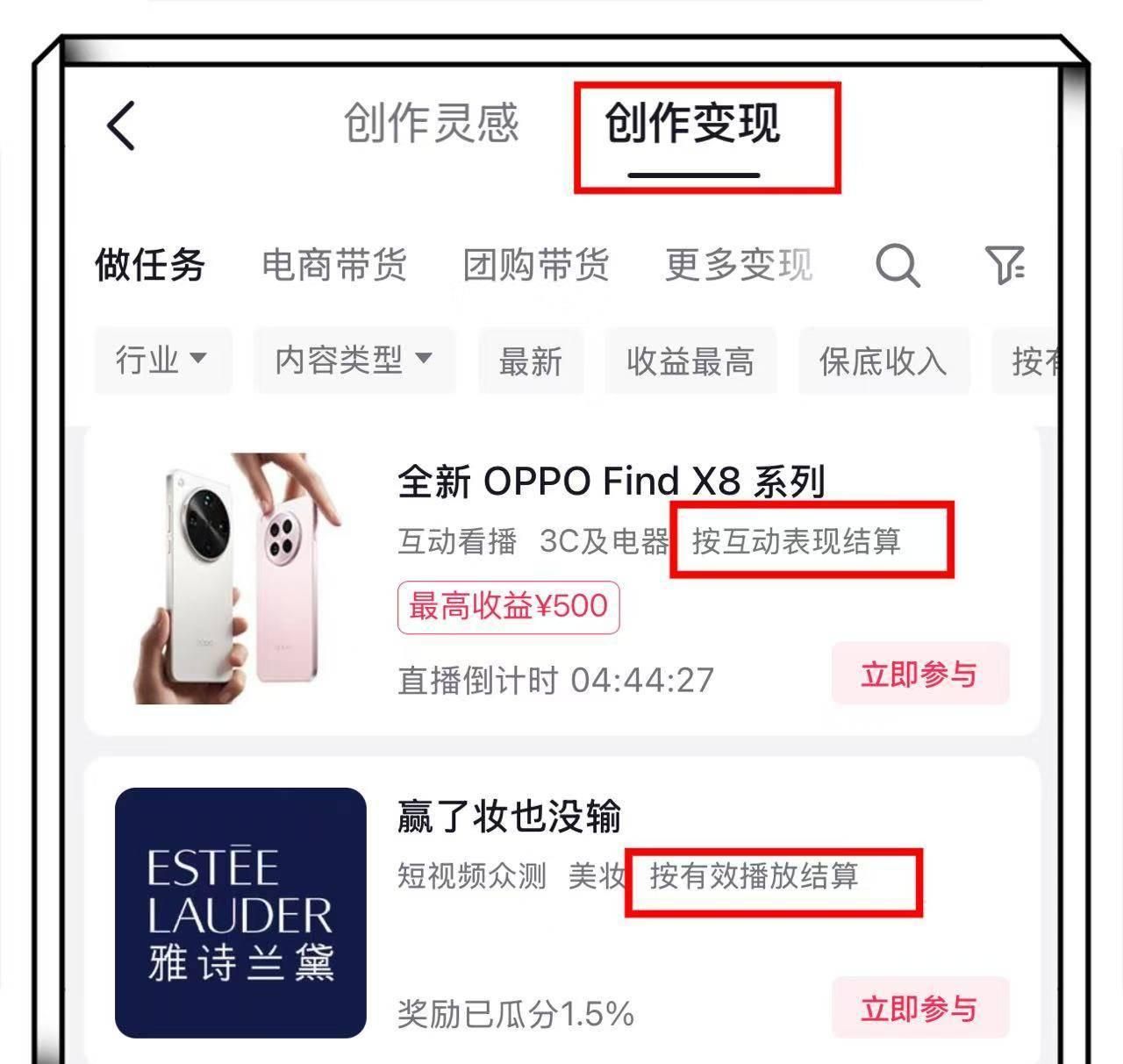View the 更多变现 sub-tab
Screen dimensions: 1123x1064
pos(739,265)
